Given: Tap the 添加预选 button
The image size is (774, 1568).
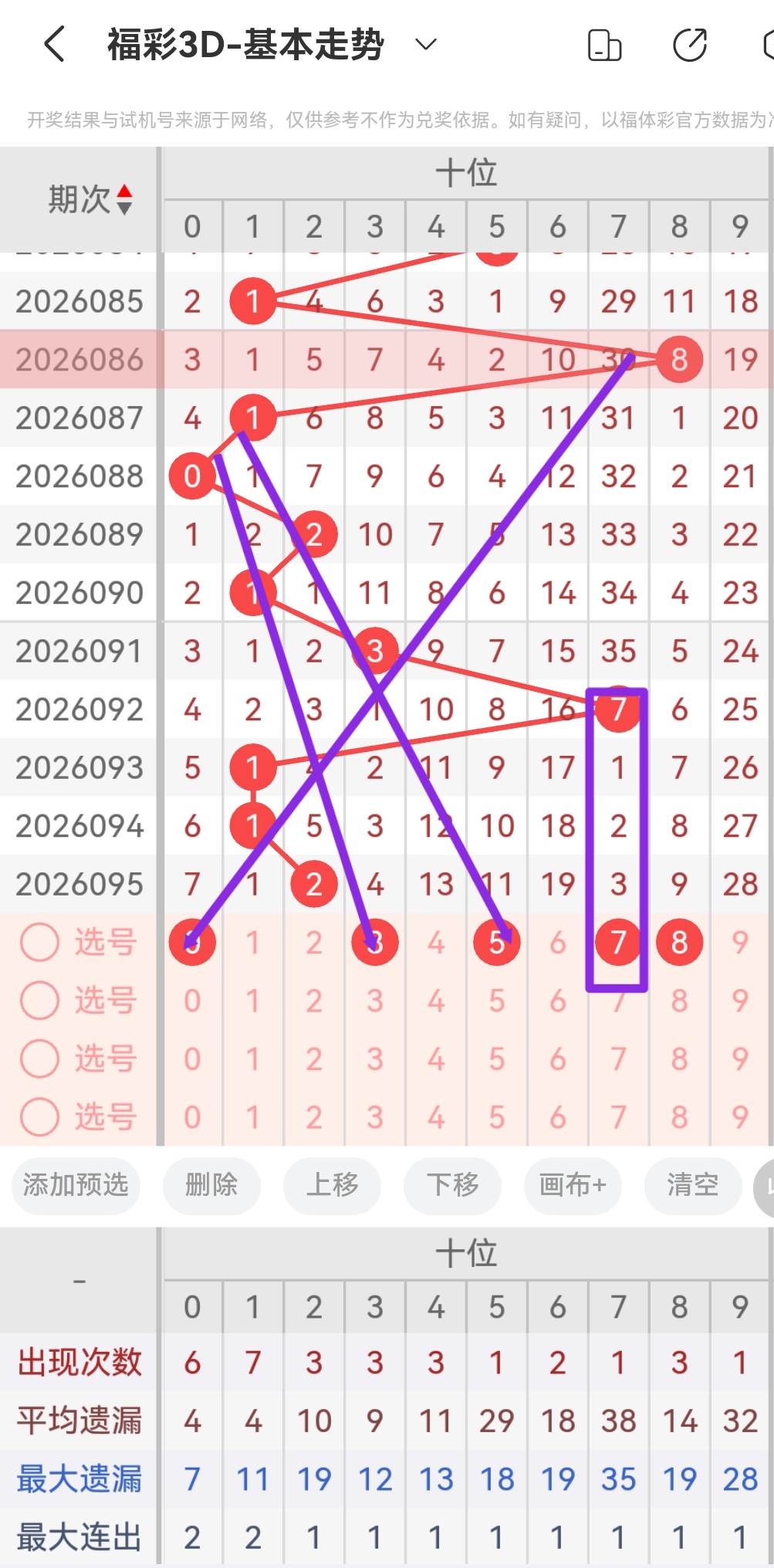Looking at the screenshot, I should [x=76, y=1186].
